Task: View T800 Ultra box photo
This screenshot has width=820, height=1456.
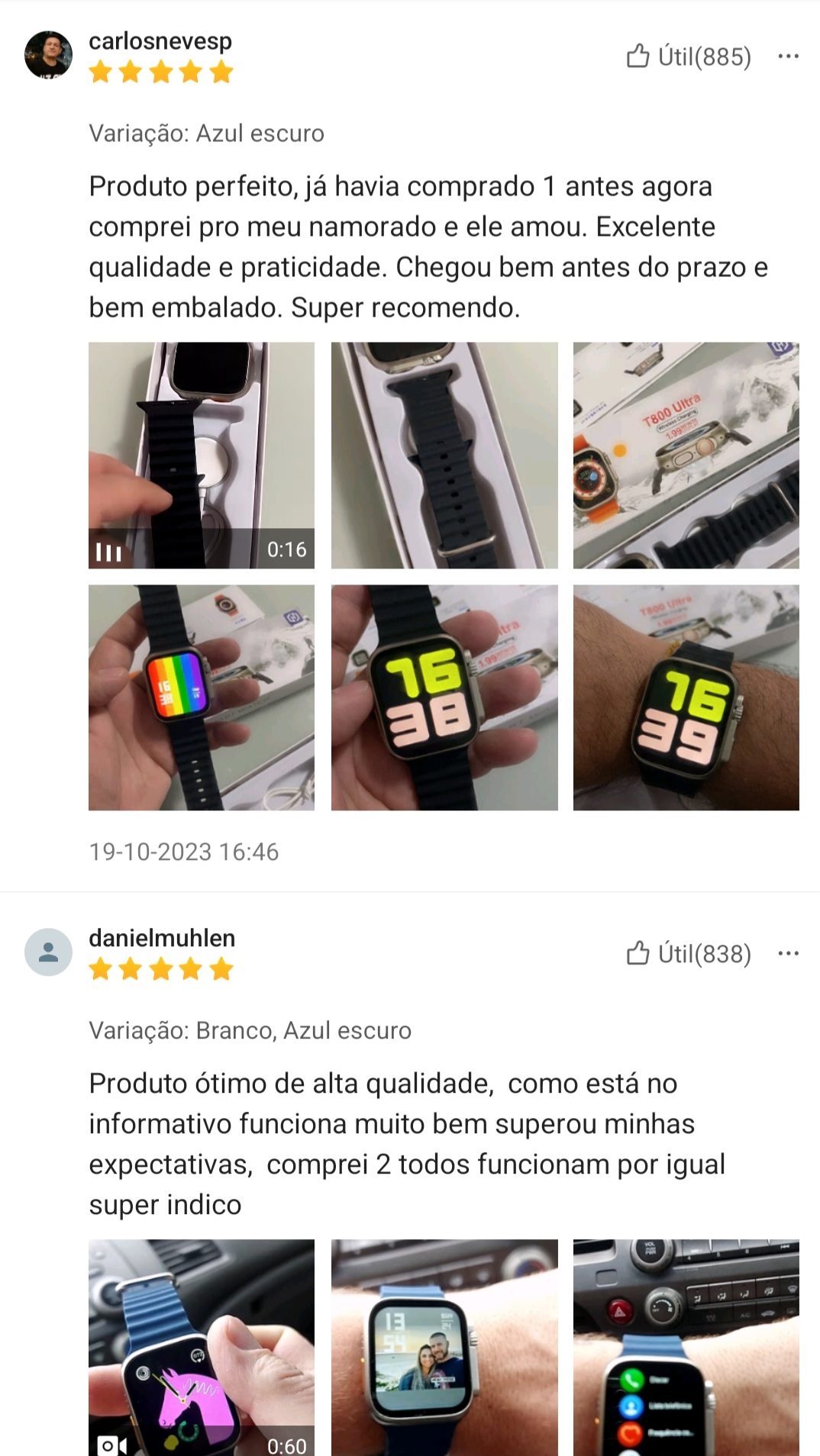Action: coord(686,455)
